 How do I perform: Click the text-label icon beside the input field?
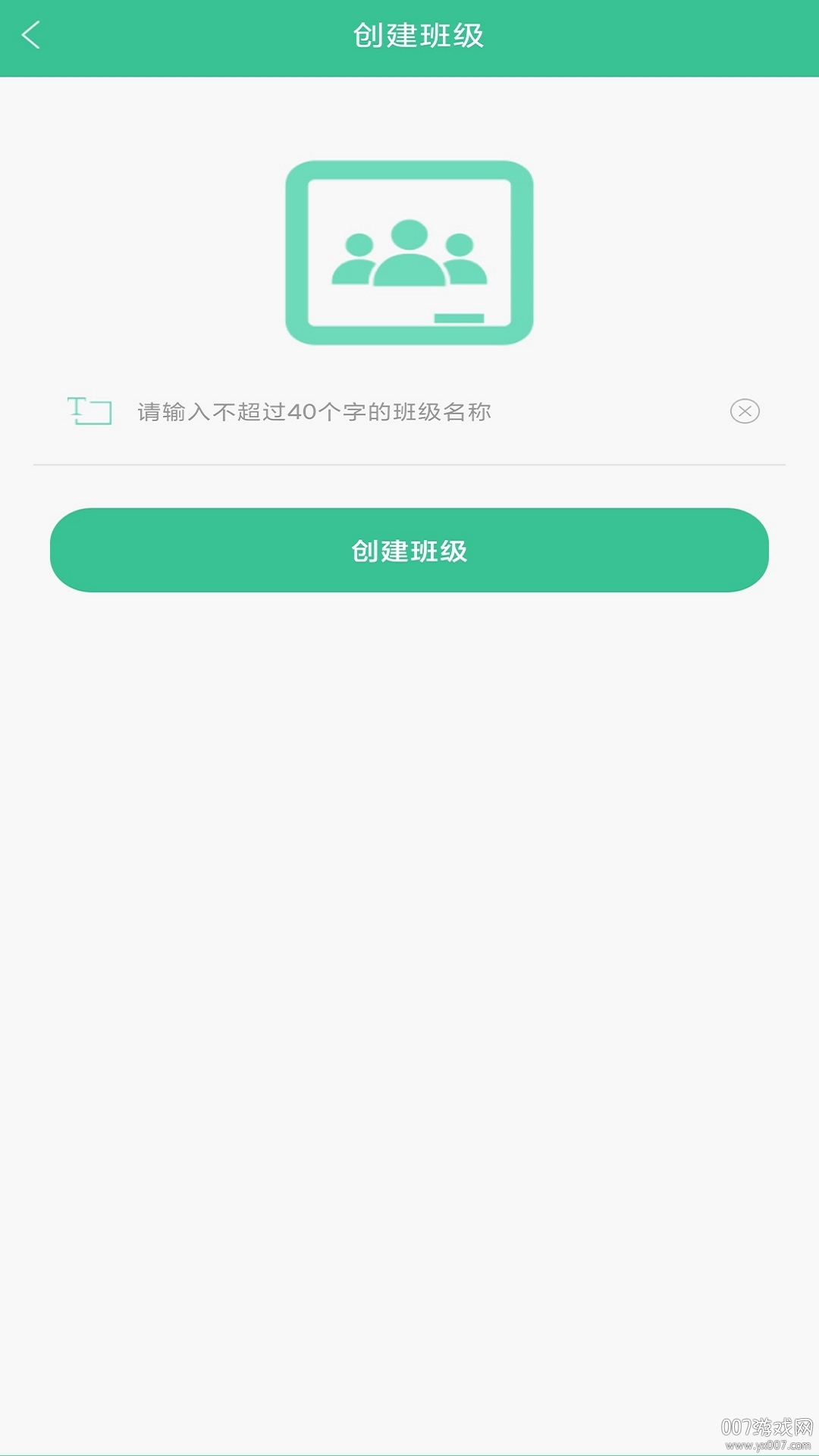click(x=89, y=410)
